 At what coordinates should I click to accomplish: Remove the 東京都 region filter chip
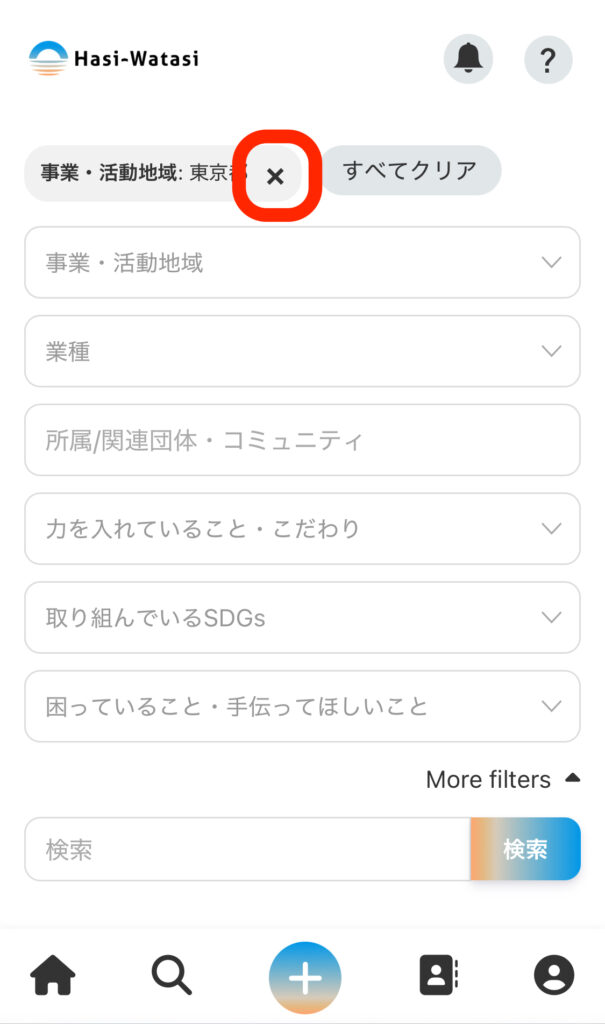tap(275, 177)
